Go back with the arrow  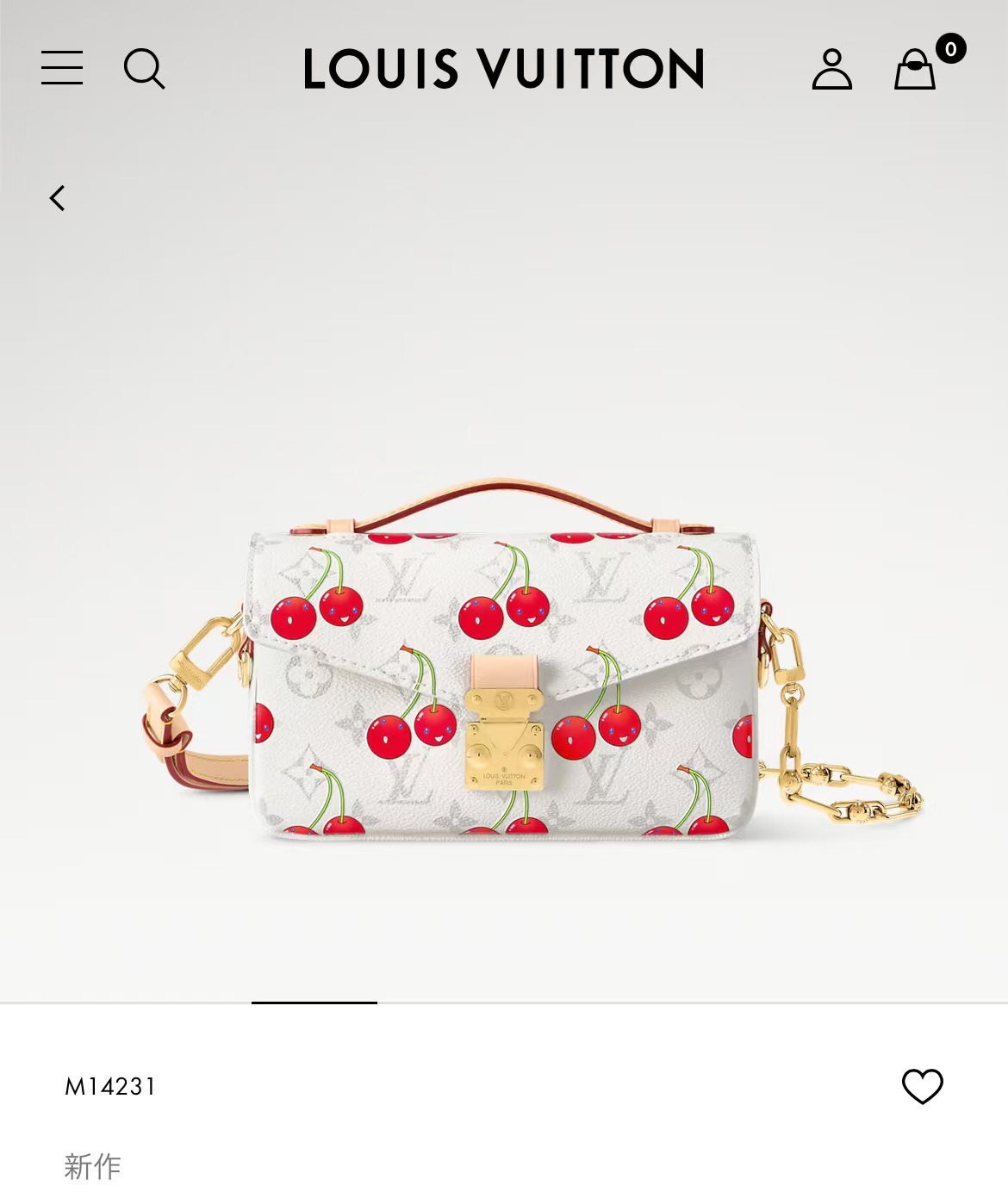[58, 198]
